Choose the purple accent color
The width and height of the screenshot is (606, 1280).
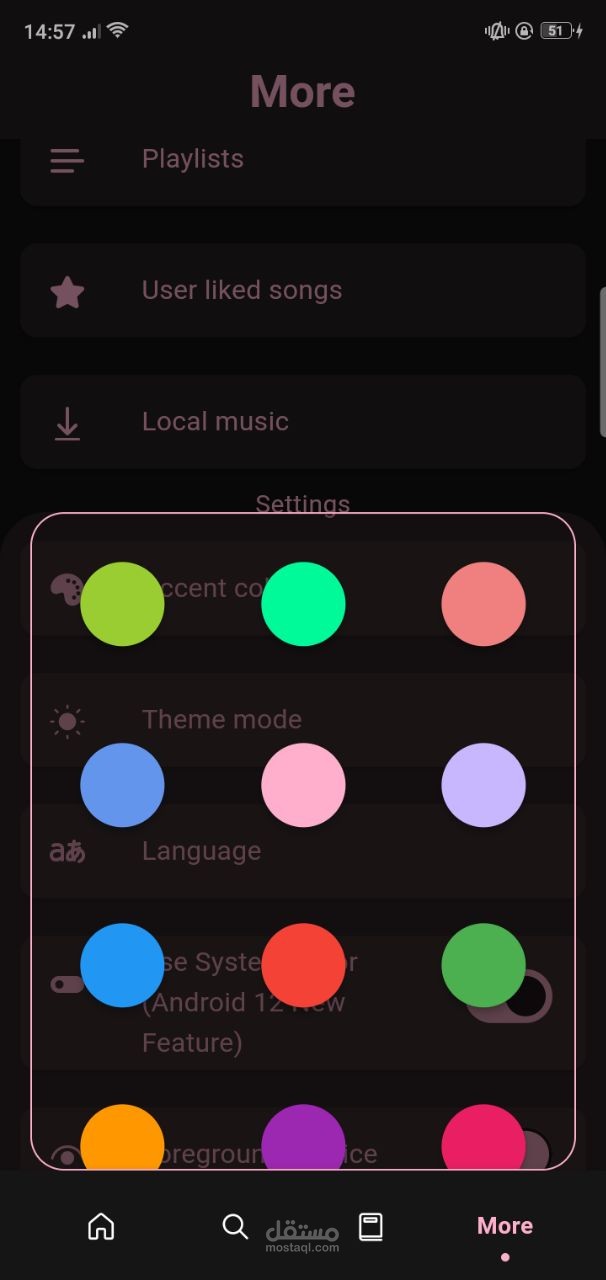click(x=303, y=1138)
